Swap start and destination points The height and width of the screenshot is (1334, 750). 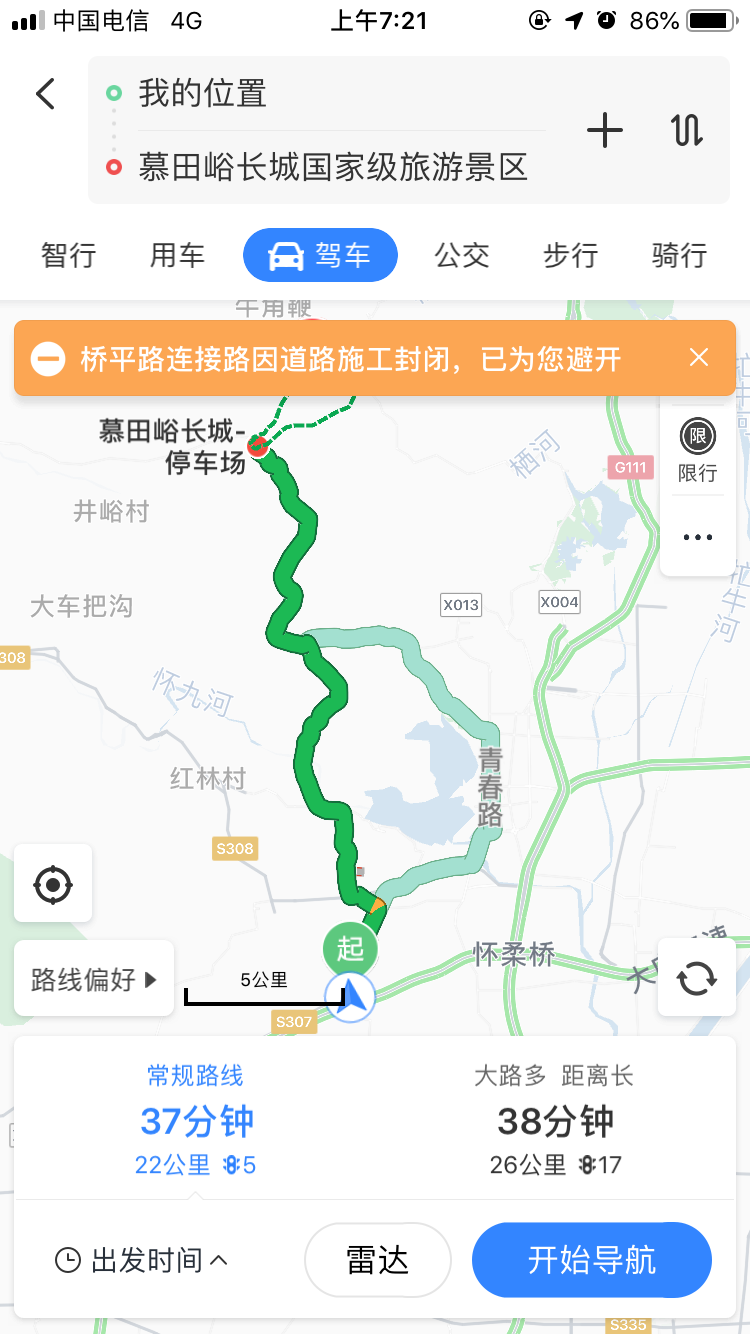(x=687, y=130)
